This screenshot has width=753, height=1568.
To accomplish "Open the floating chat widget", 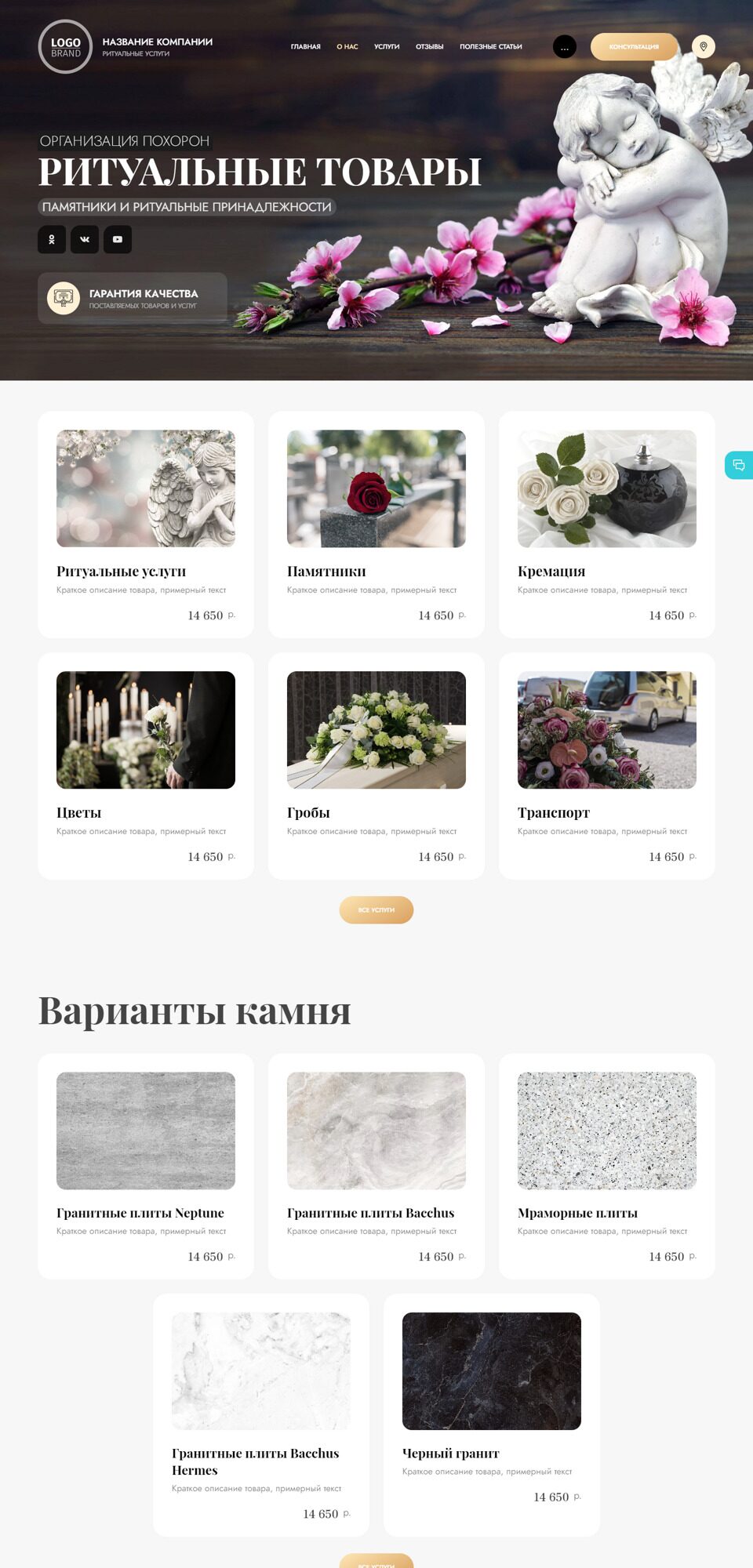I will (739, 465).
